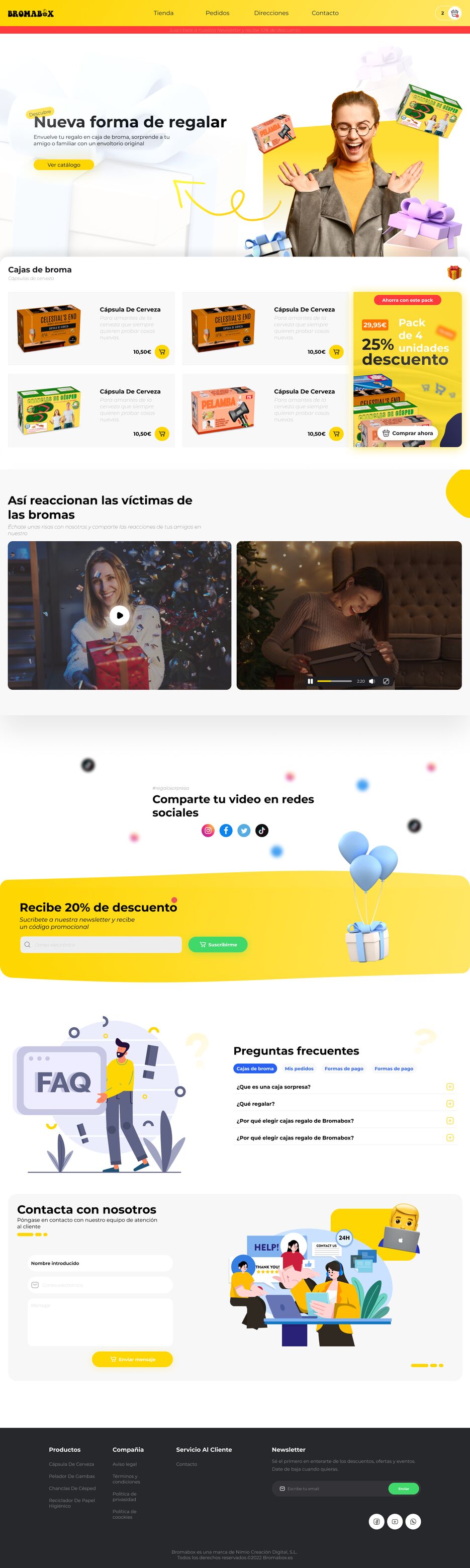Tap the WhatsApp icon in the footer
The width and height of the screenshot is (470, 1568).
[x=413, y=1521]
